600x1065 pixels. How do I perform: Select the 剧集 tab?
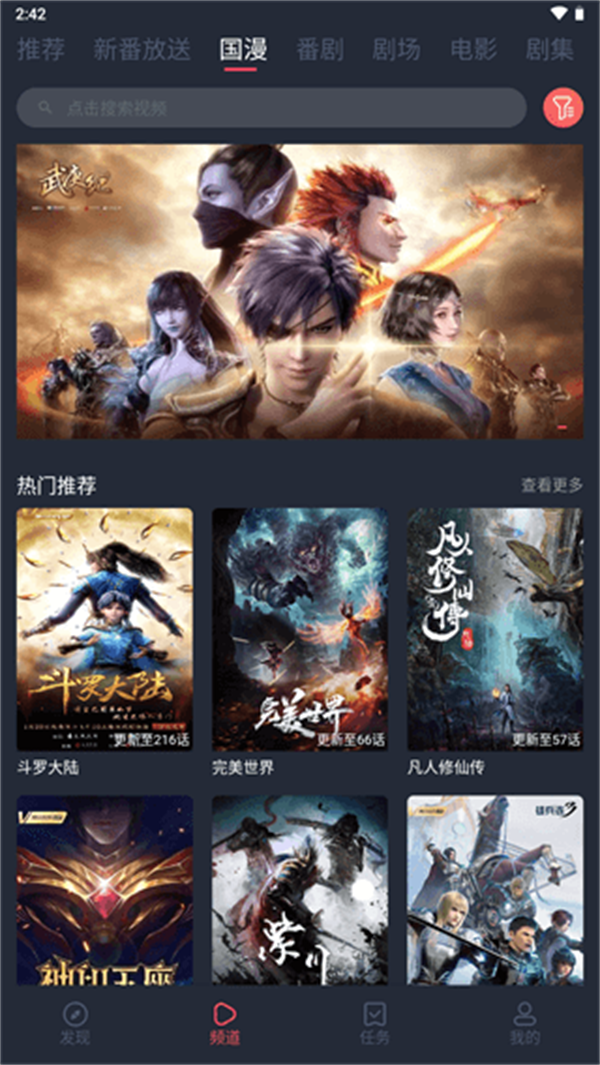pyautogui.click(x=549, y=49)
